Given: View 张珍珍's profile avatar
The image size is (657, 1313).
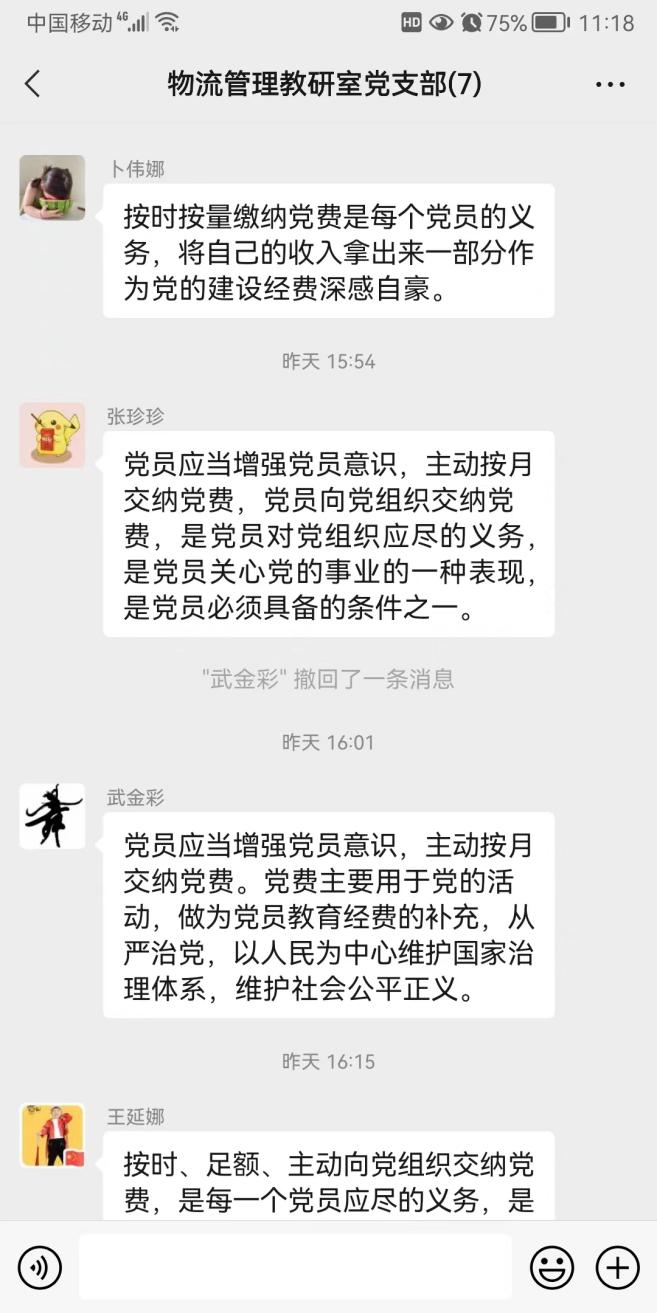Looking at the screenshot, I should (52, 435).
